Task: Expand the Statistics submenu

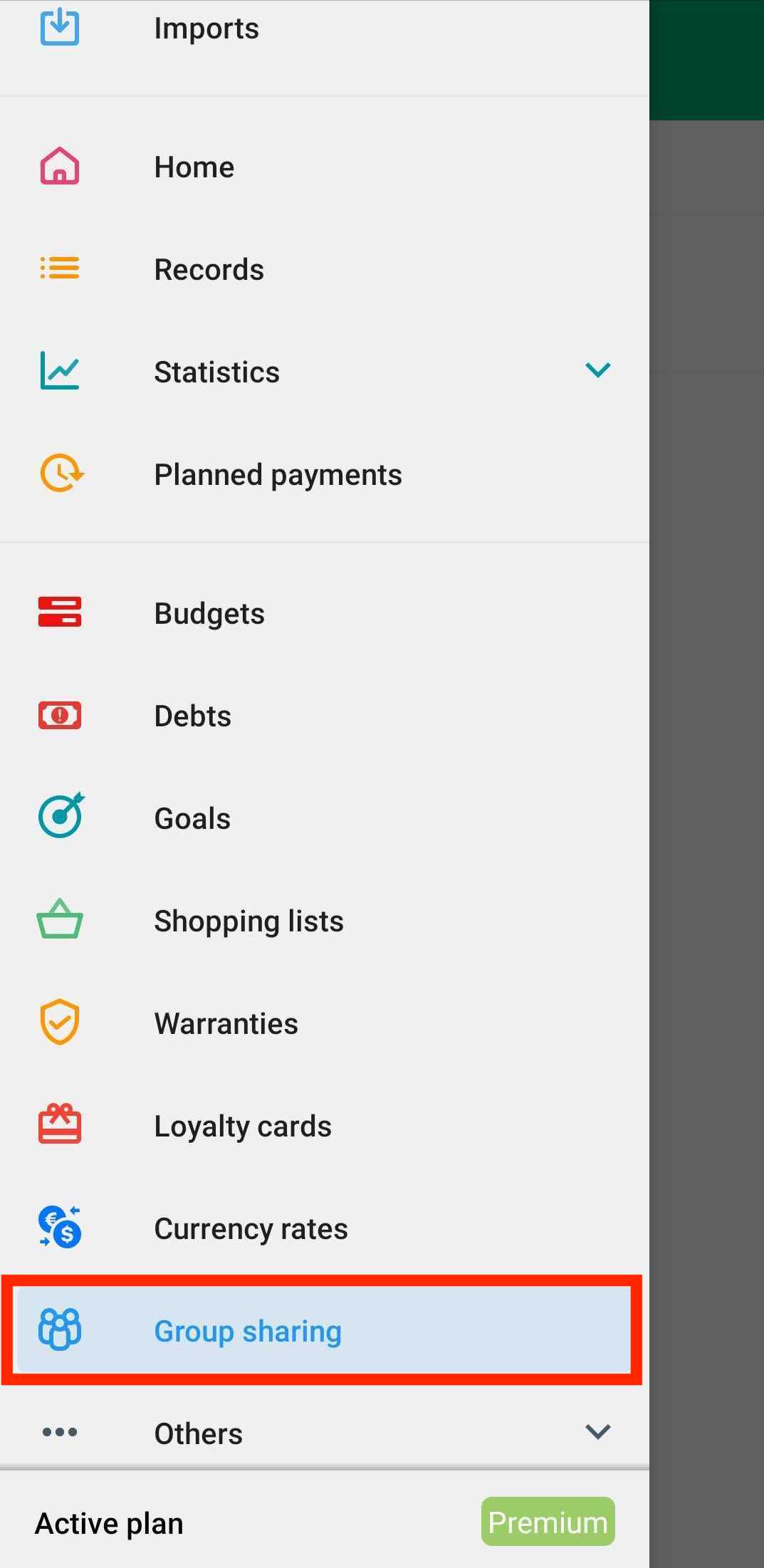Action: 597,370
